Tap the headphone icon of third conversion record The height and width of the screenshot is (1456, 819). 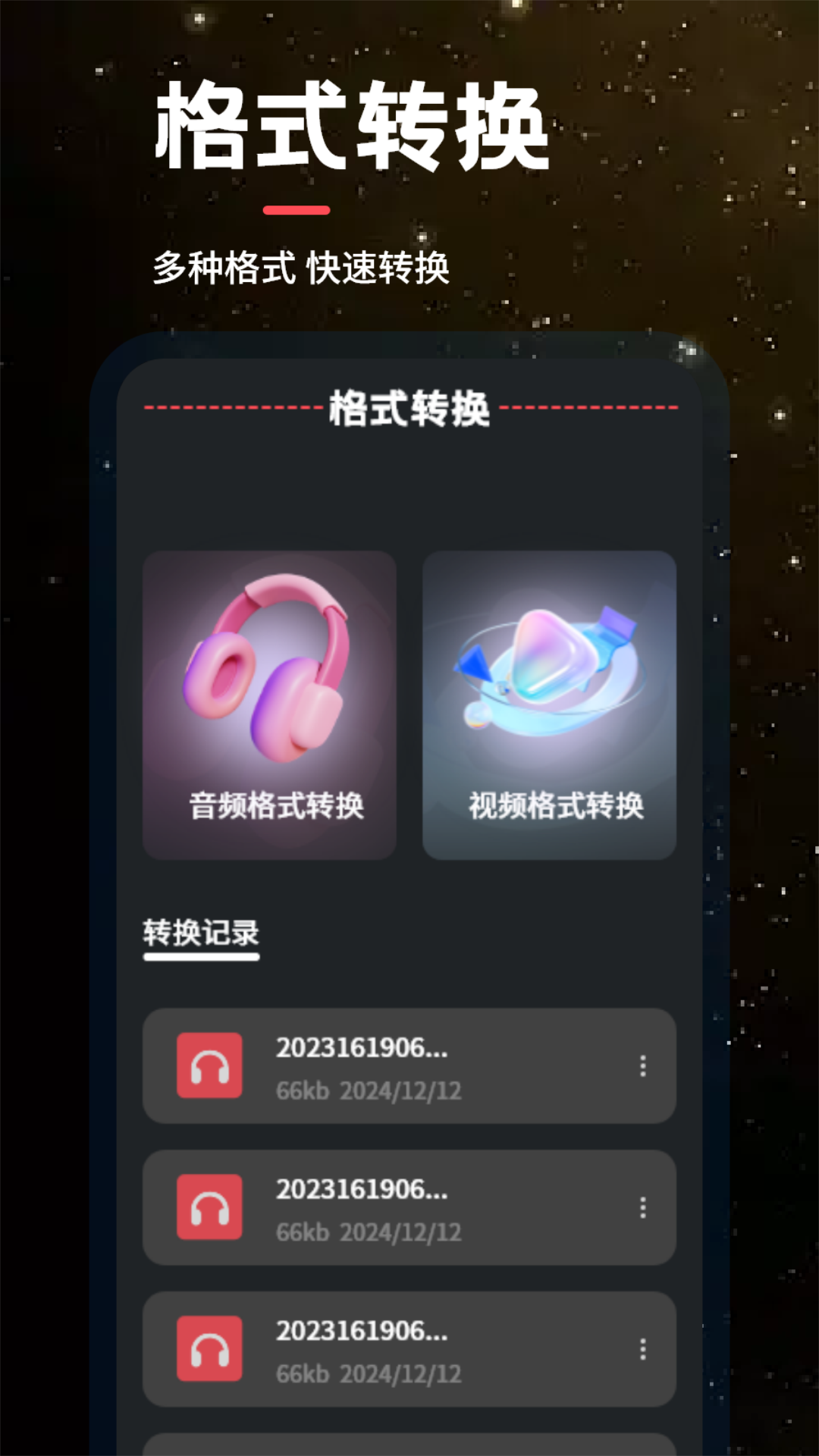[x=210, y=1350]
